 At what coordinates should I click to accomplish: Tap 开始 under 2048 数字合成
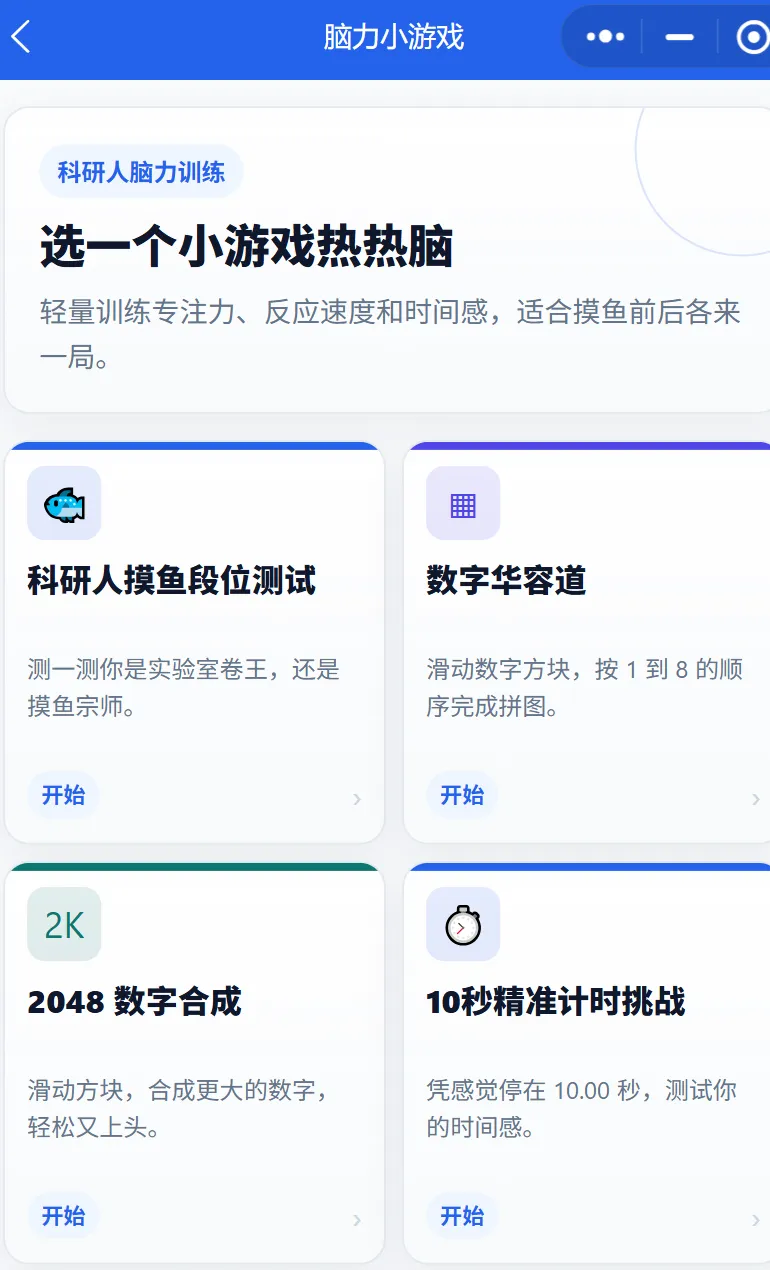click(x=63, y=1216)
